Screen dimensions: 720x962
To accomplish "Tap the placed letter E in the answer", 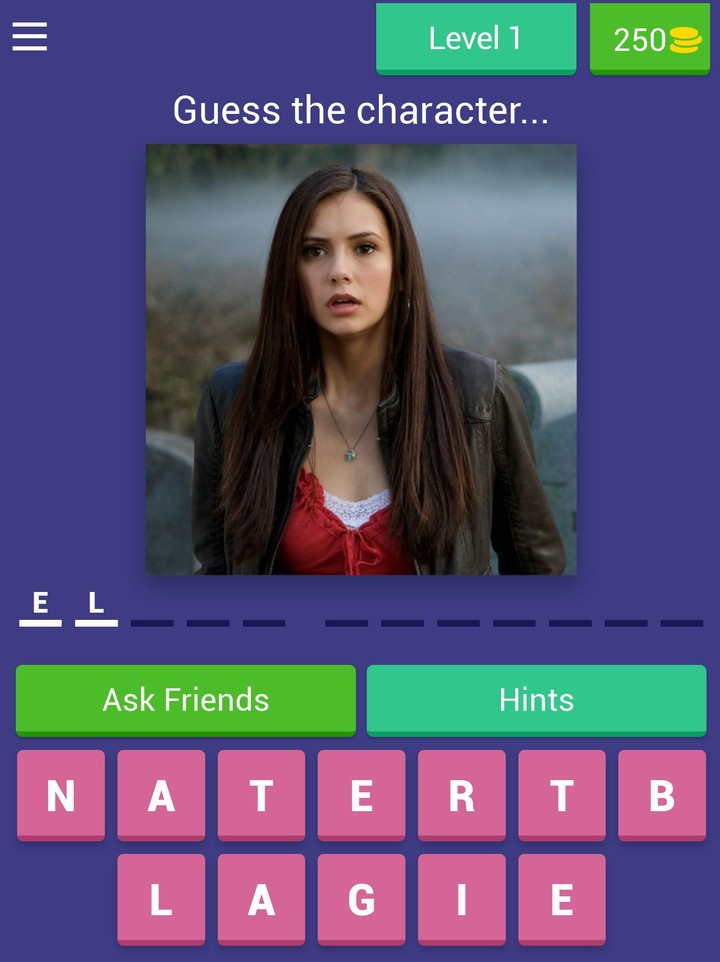I will pyautogui.click(x=42, y=608).
